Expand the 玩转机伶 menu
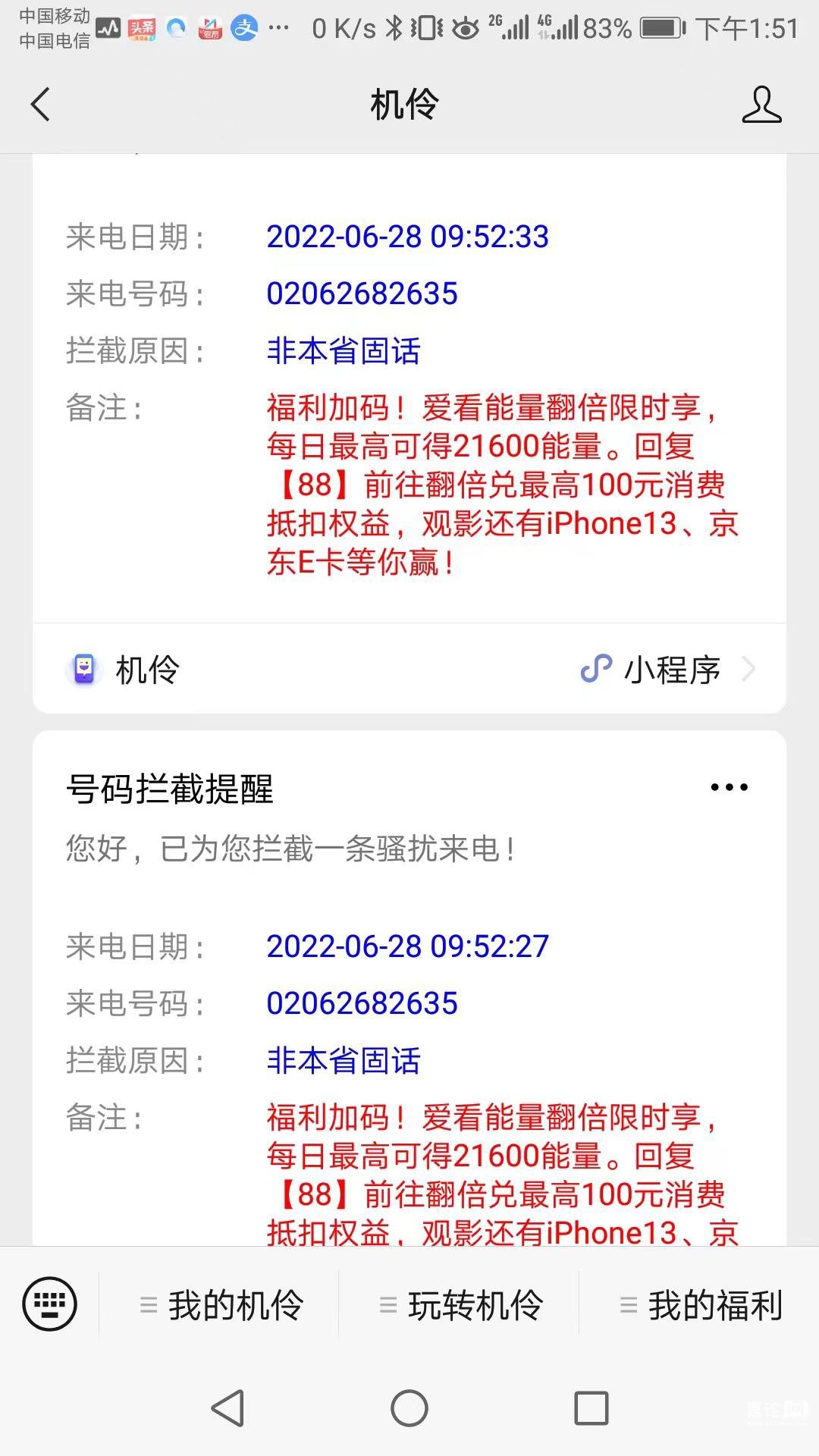The image size is (819, 1456). coord(460,1305)
